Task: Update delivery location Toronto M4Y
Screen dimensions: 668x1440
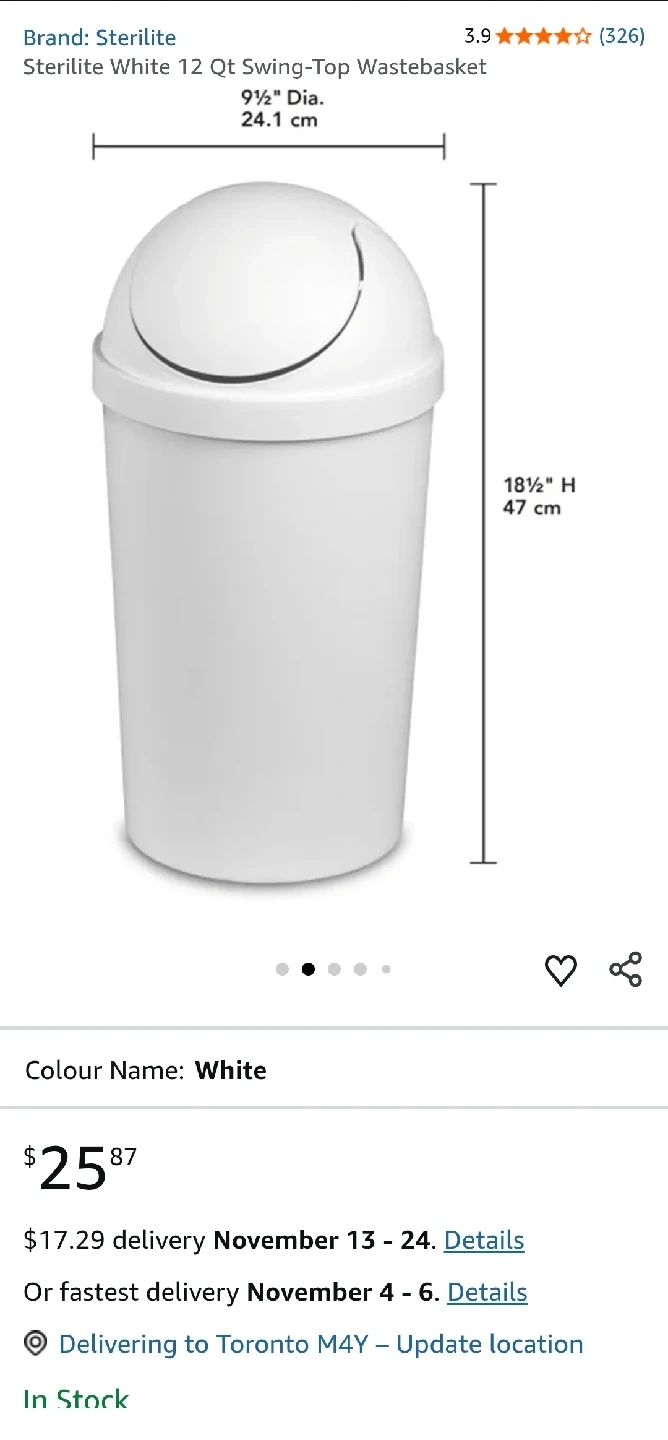Action: point(320,1344)
